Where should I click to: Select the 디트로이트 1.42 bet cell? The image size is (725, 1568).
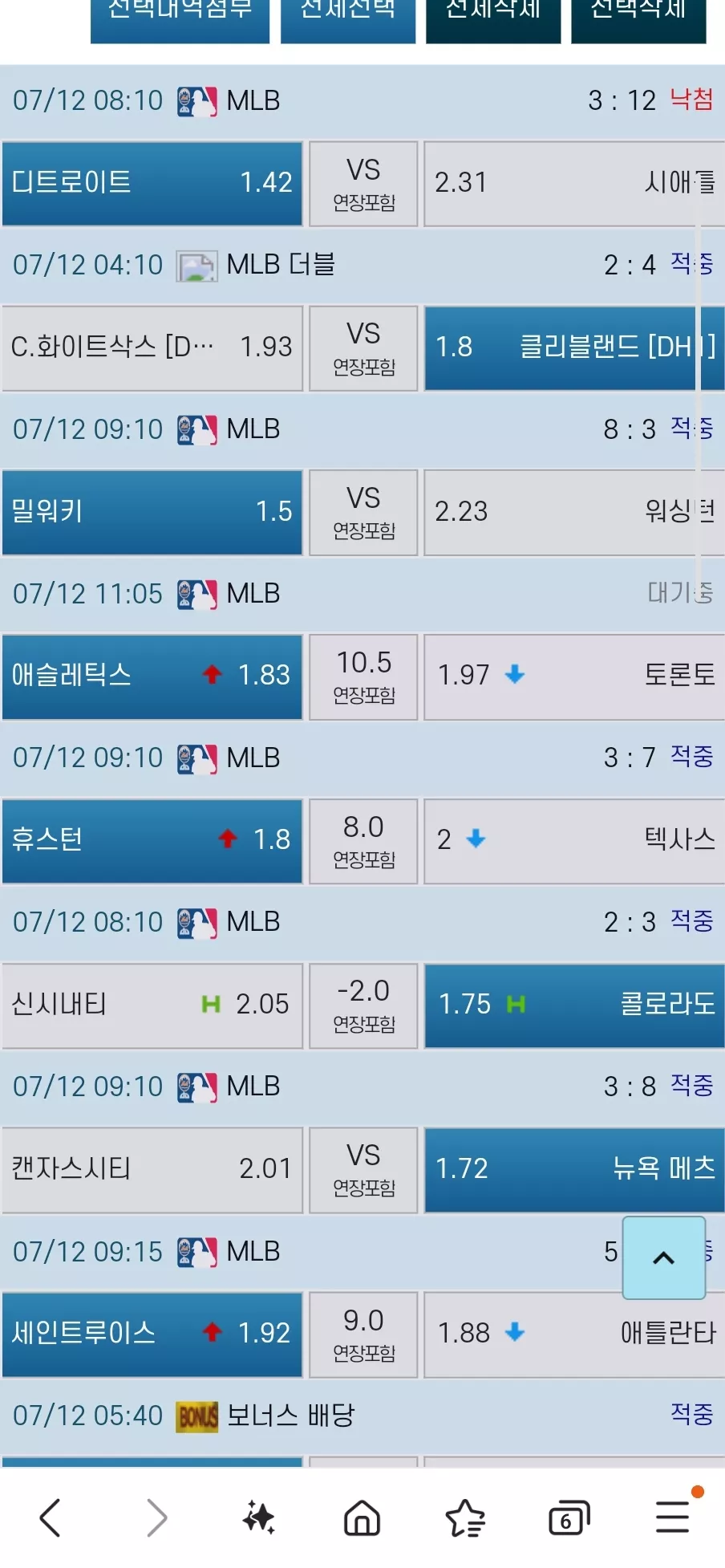point(152,184)
